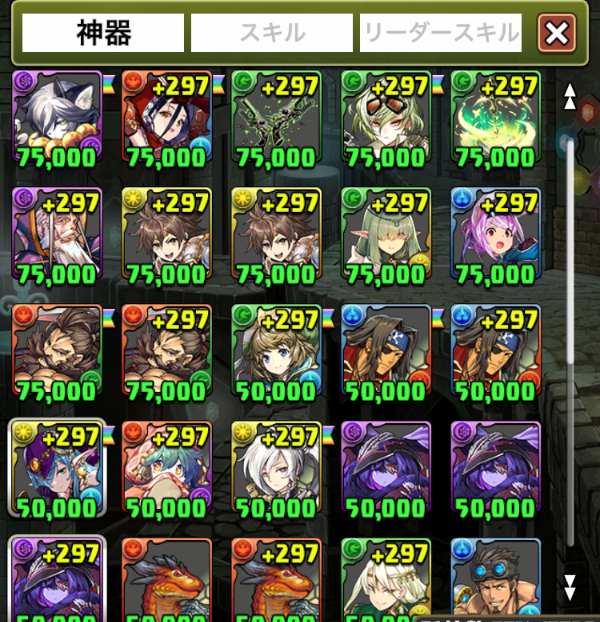The width and height of the screenshot is (600, 622).
Task: Select the gray wolf-eared monster card
Action: (x=57, y=118)
